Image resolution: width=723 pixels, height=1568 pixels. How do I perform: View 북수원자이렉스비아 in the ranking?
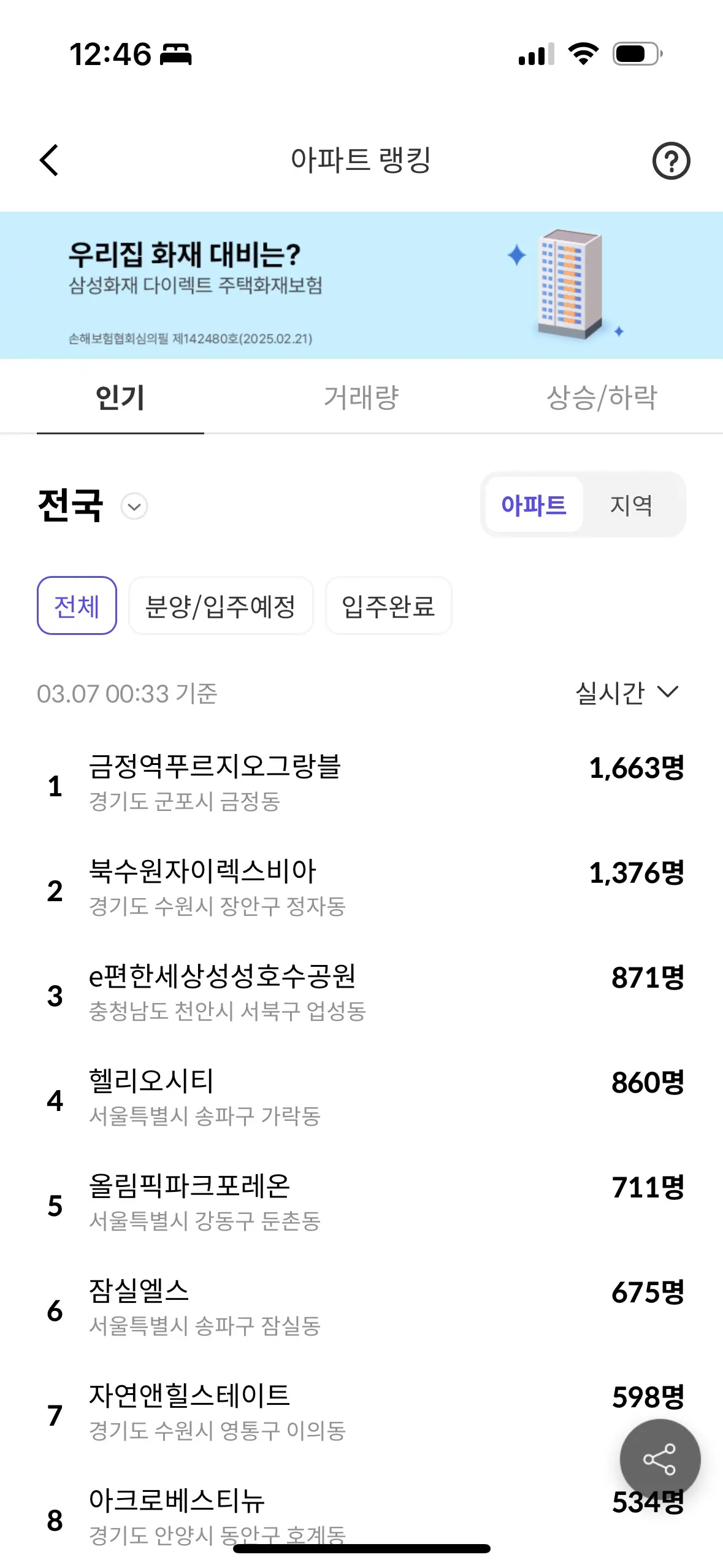202,888
